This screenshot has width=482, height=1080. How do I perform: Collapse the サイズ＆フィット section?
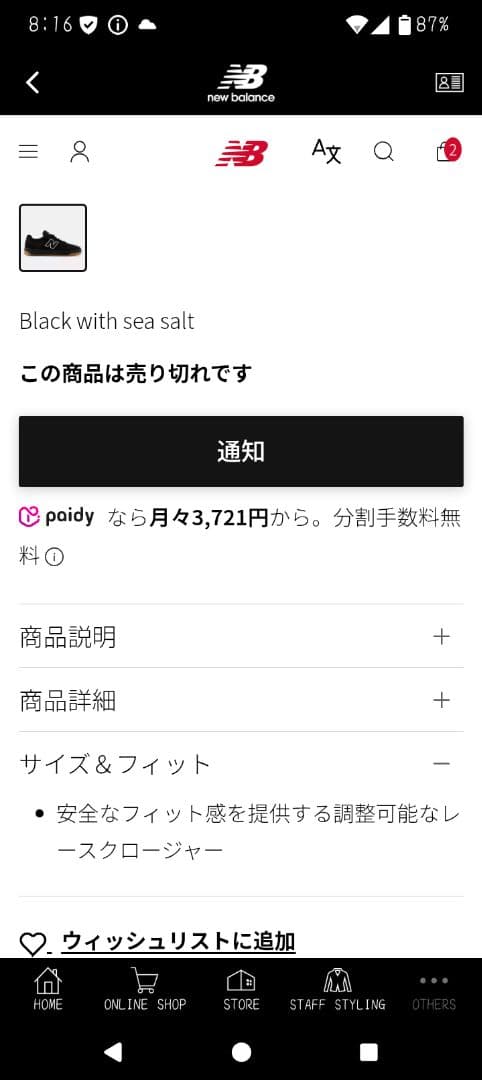click(241, 763)
